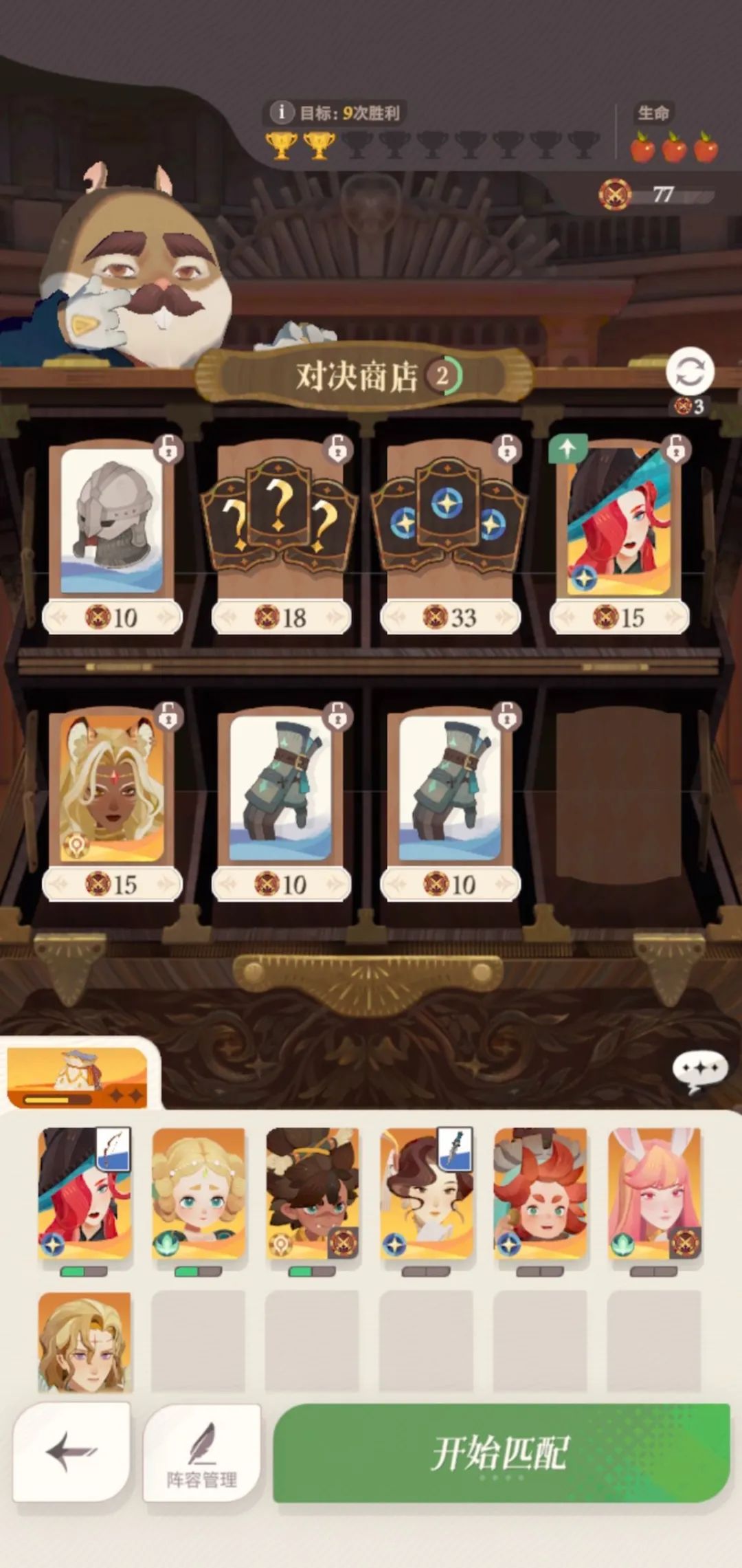Toggle the lock on the red-haired hero card
Screen dimensions: 742x1568
click(677, 450)
